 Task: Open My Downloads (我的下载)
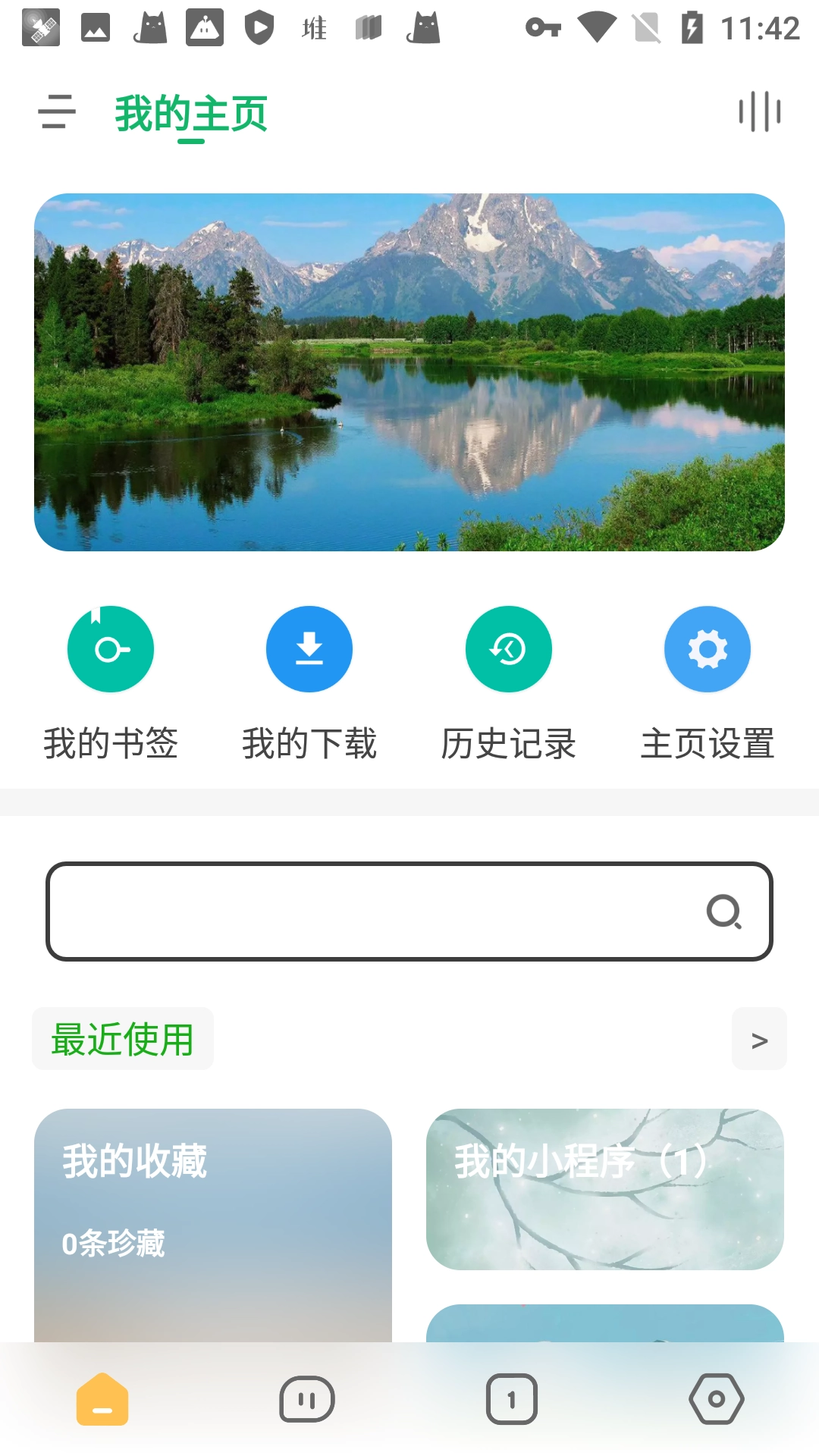309,649
